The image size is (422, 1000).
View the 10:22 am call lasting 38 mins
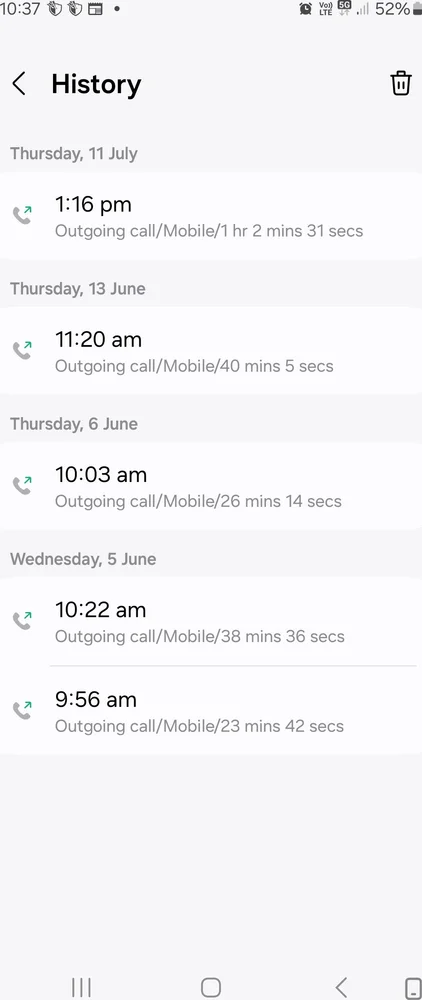tap(211, 621)
